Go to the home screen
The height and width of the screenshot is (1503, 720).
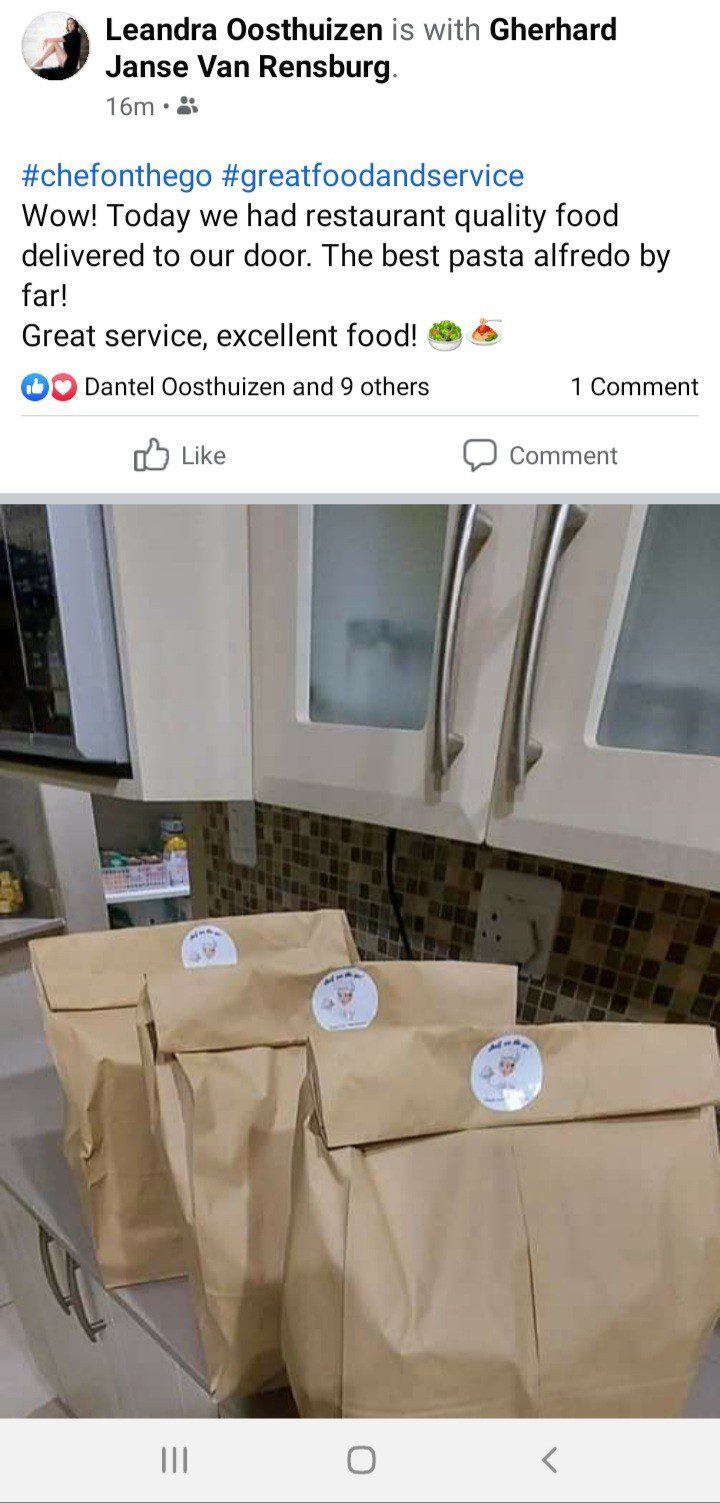click(361, 1460)
